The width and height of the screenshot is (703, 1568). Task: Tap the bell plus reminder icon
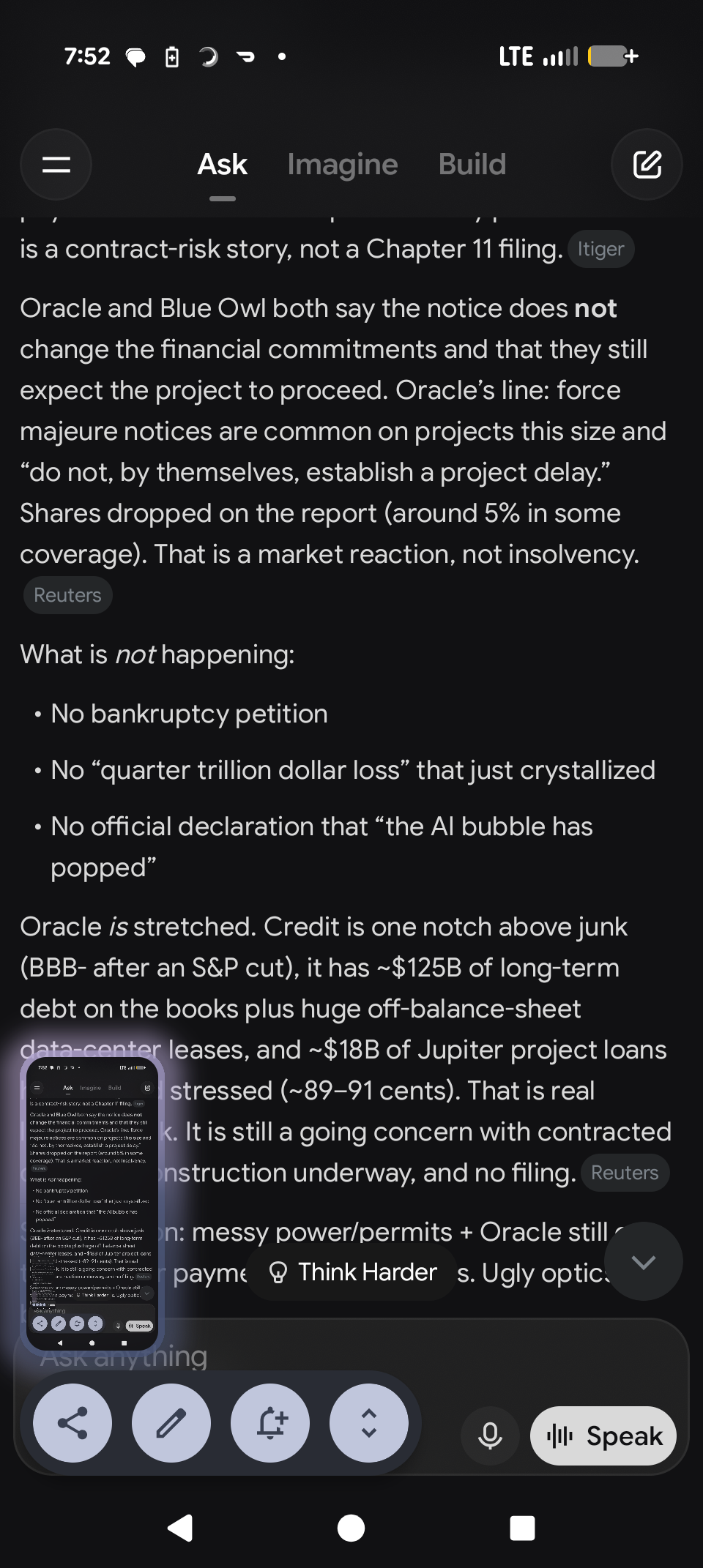[x=270, y=1423]
